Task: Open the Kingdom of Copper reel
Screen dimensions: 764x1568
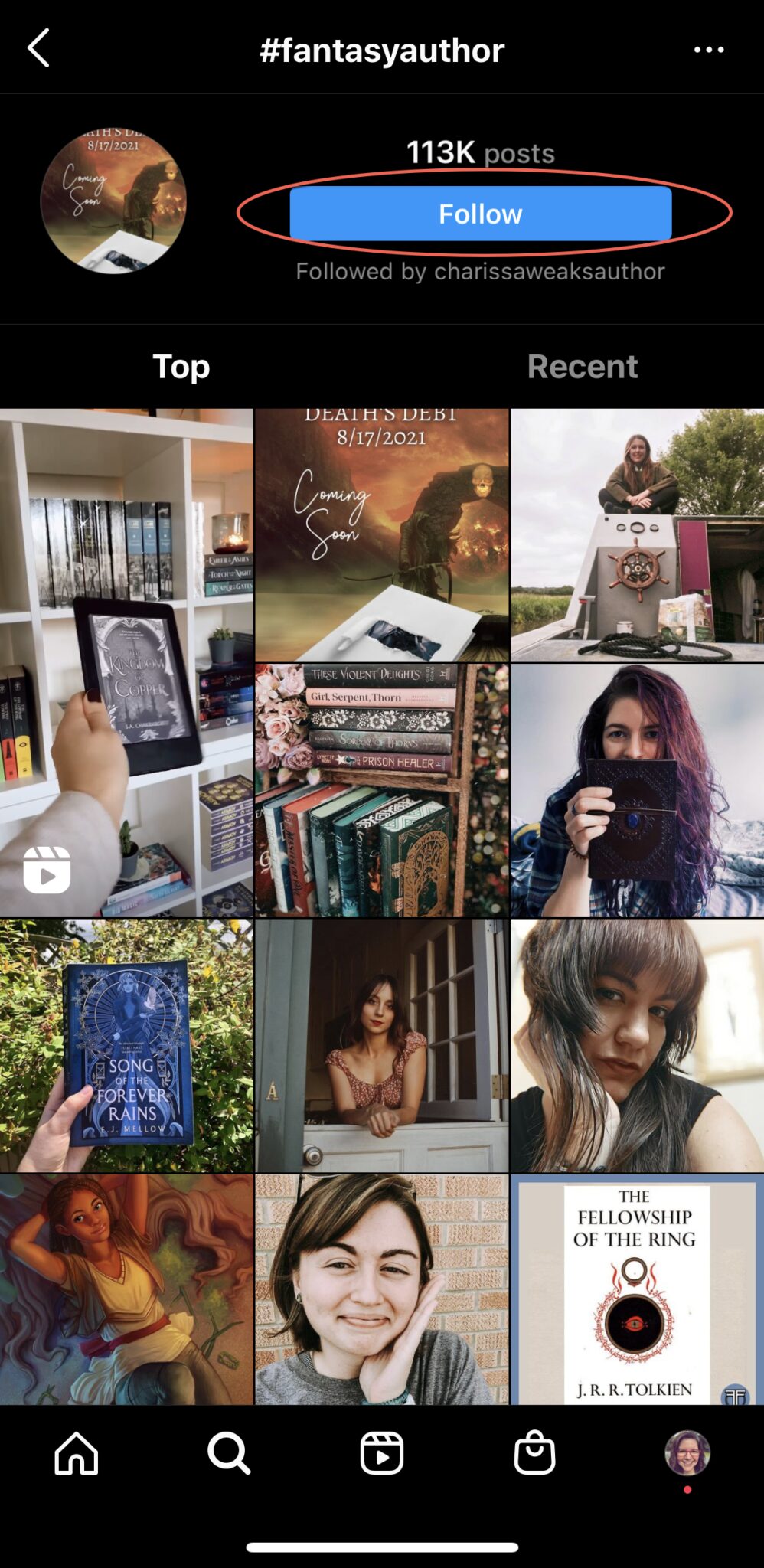Action: [x=126, y=662]
